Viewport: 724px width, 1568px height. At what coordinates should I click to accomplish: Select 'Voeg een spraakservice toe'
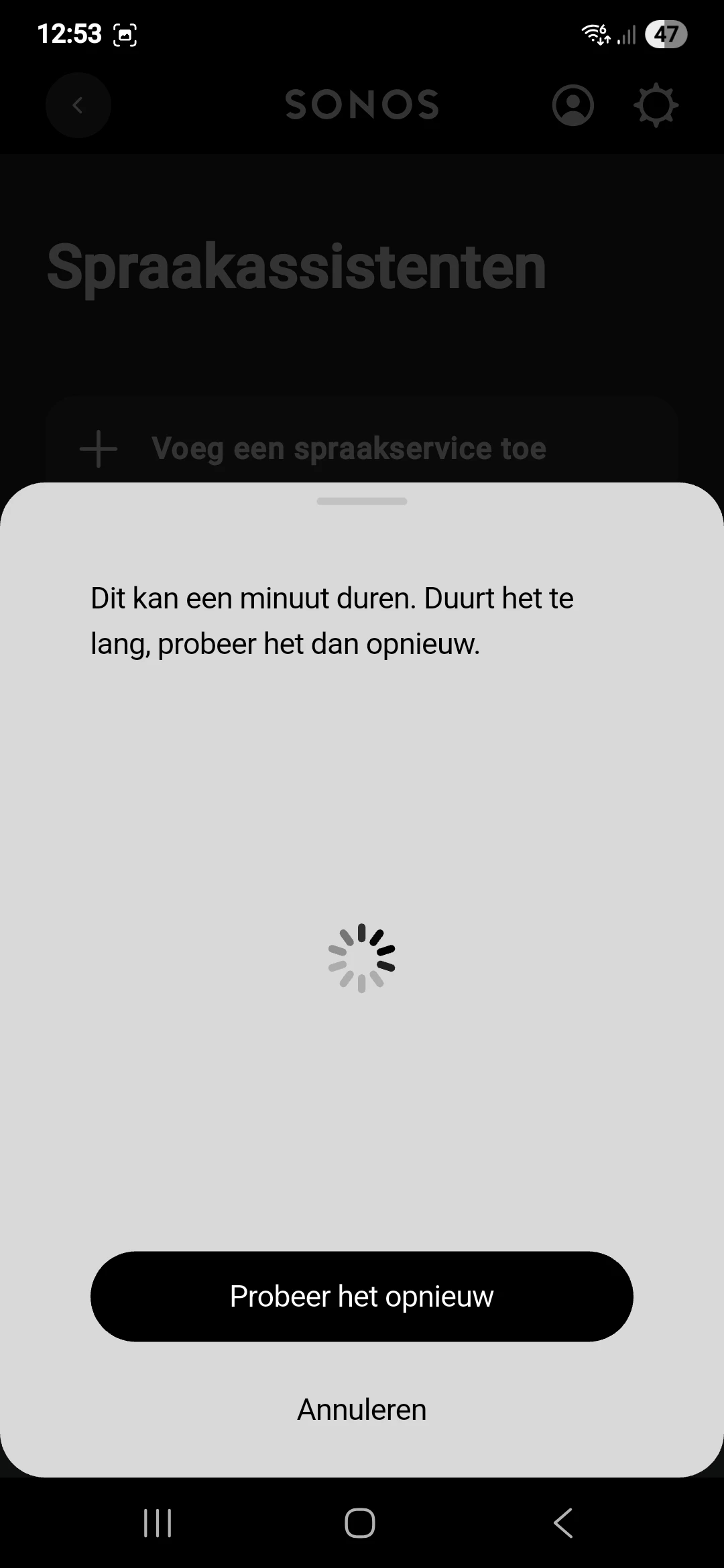click(349, 448)
